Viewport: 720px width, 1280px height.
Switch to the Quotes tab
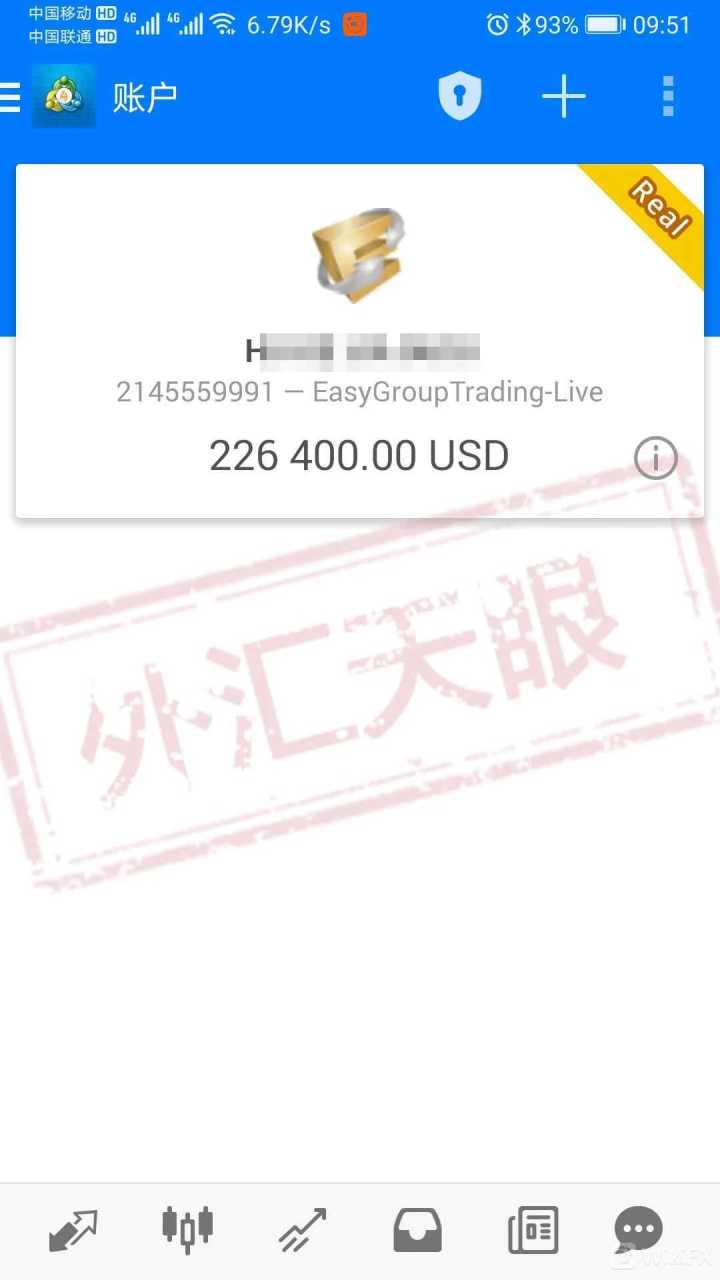click(73, 1230)
